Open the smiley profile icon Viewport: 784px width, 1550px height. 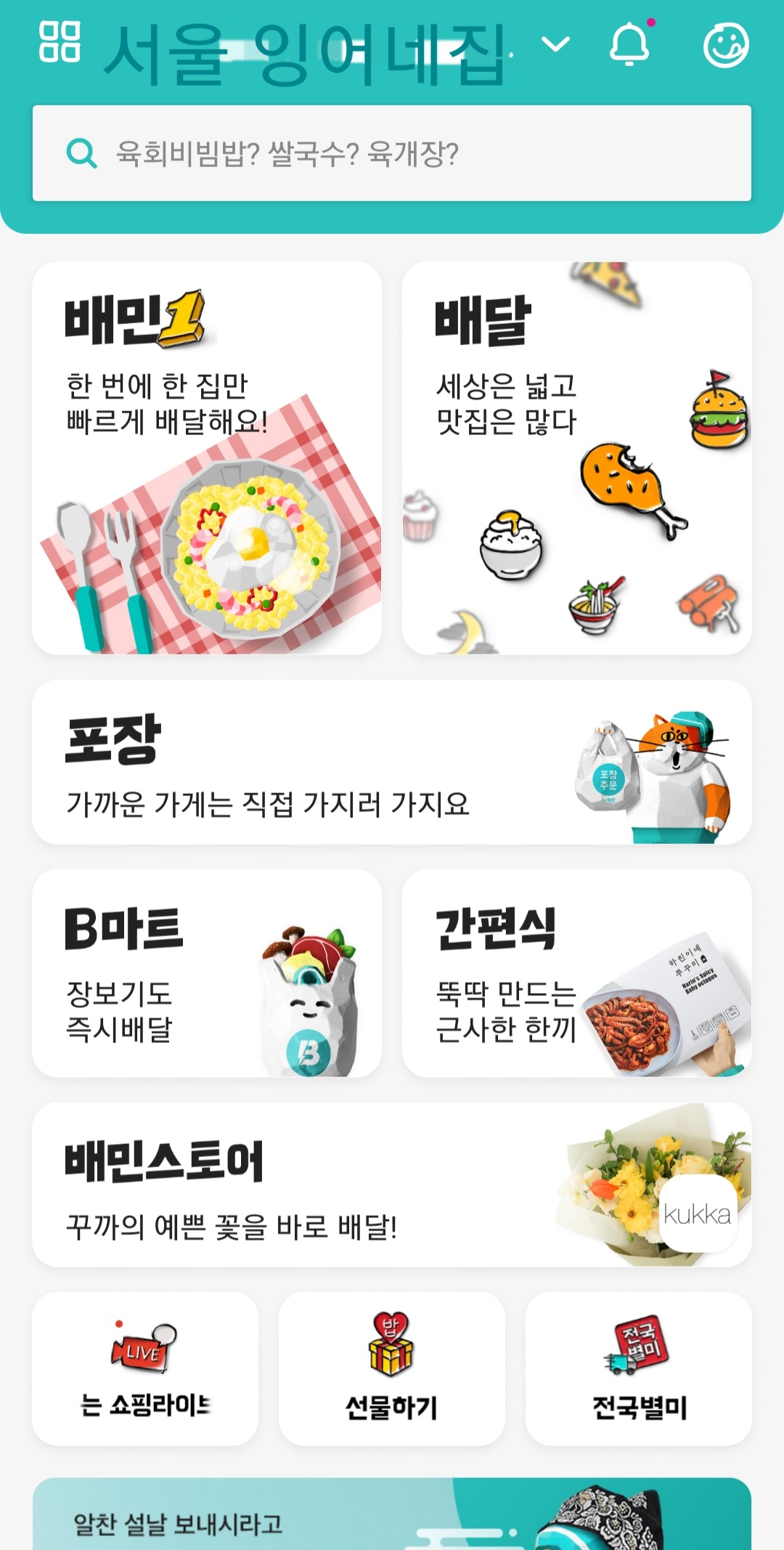[x=726, y=46]
